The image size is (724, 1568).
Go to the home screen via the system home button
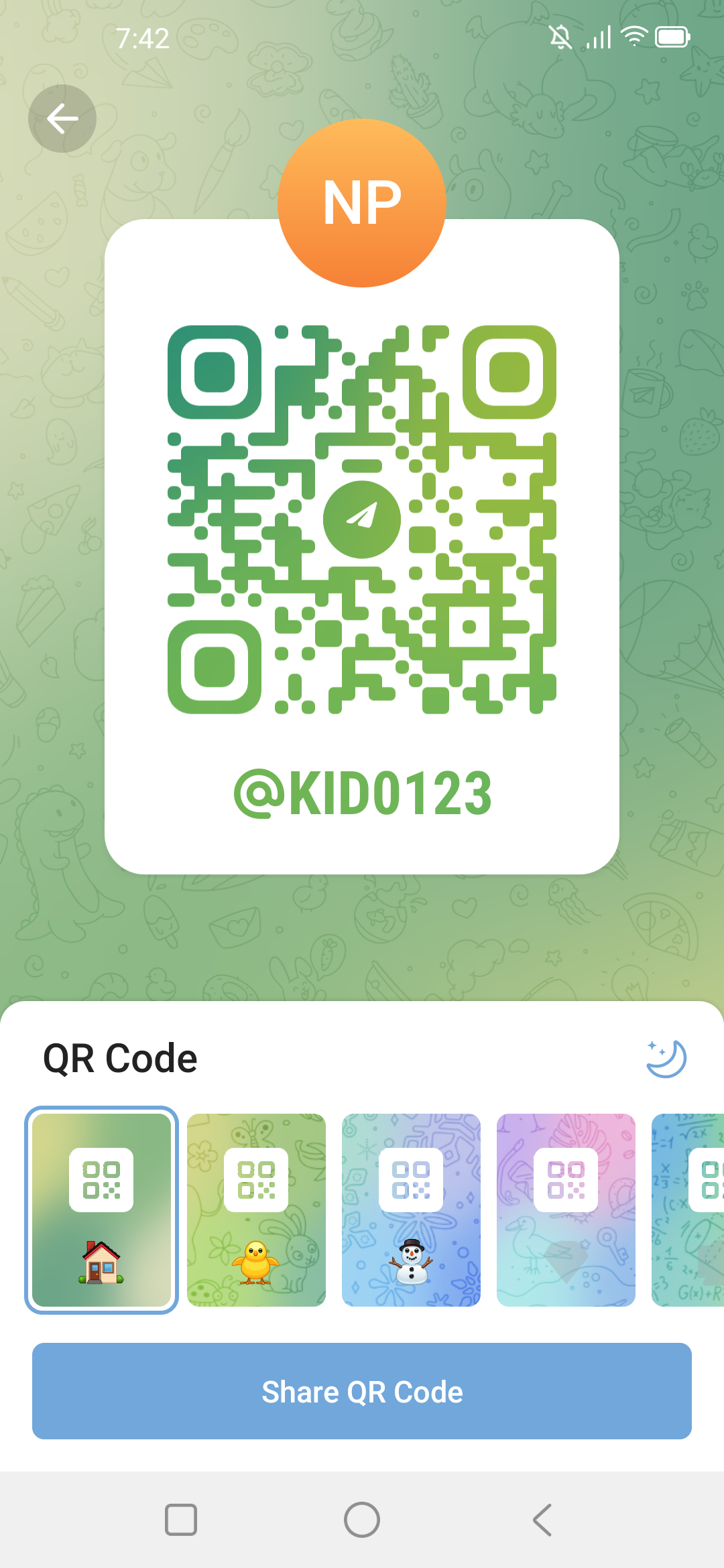[x=362, y=1520]
